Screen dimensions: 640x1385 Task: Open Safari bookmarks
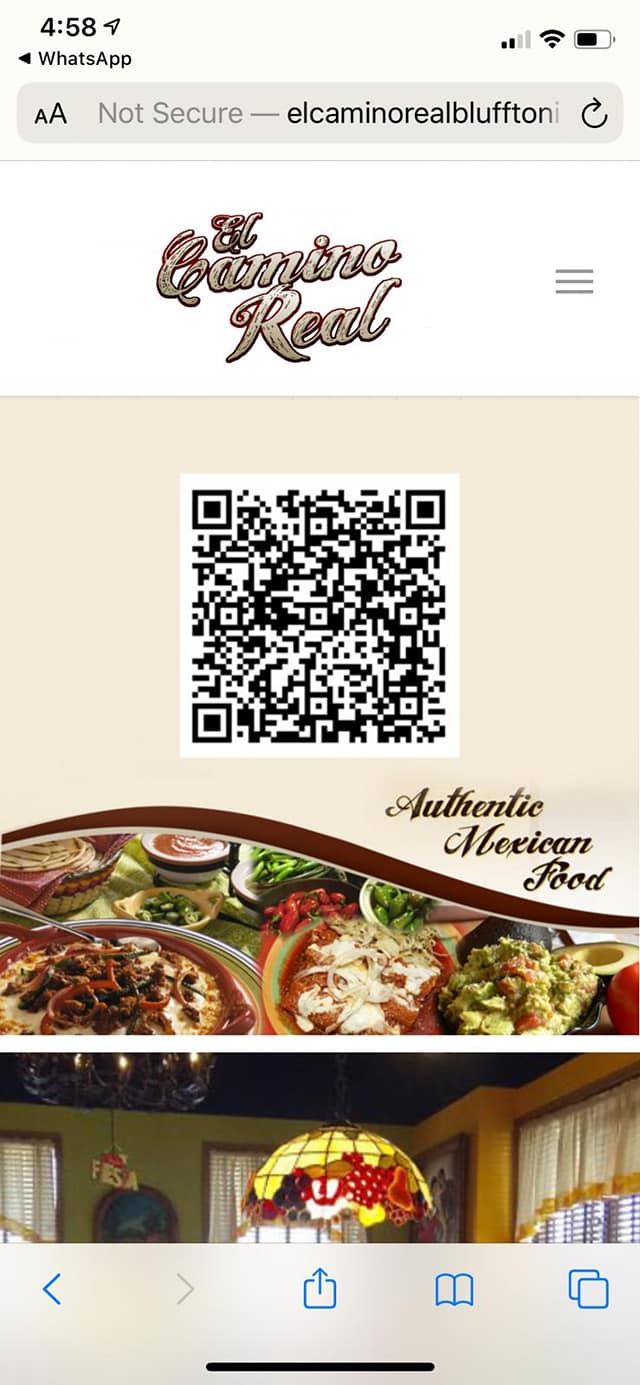454,1291
